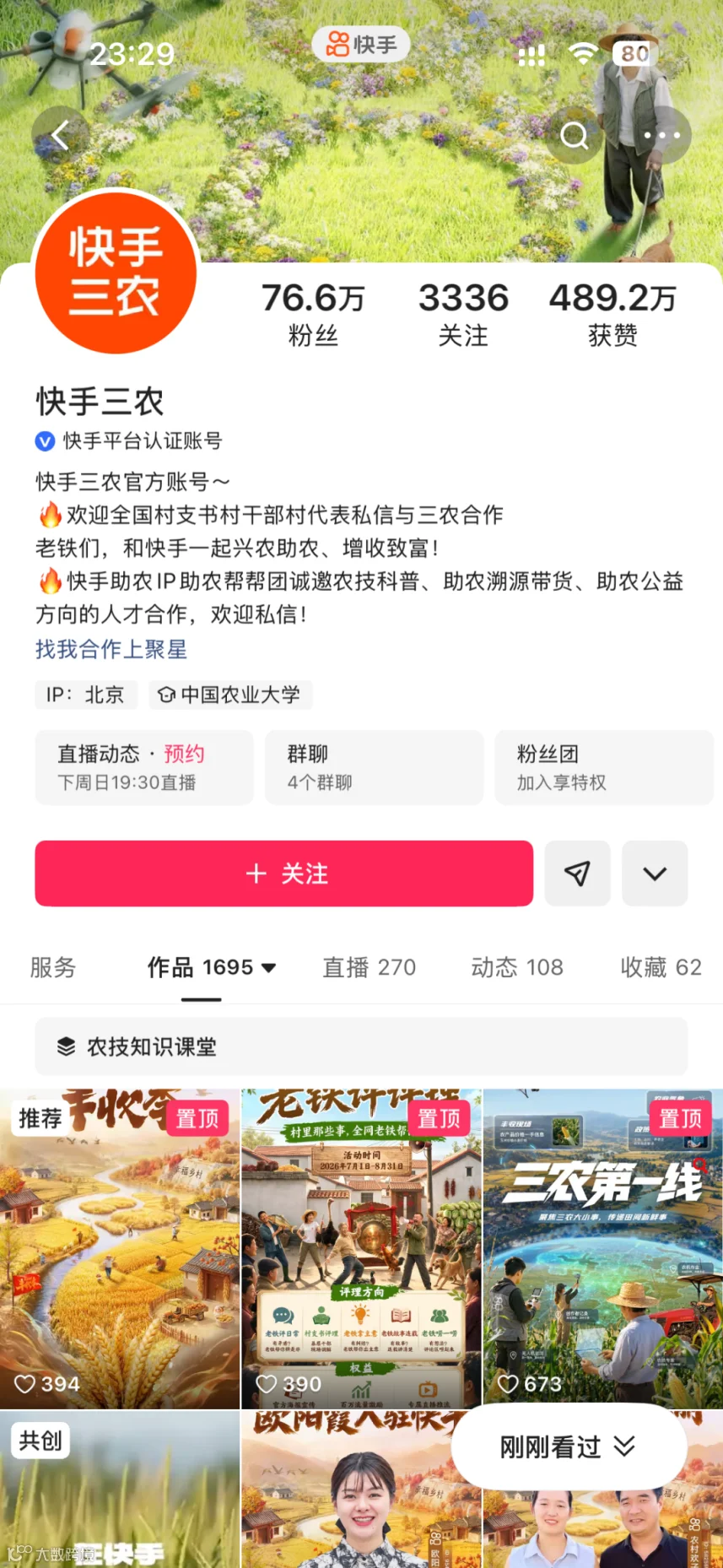
Task: Open 直播动态 预约 card
Action: click(144, 767)
